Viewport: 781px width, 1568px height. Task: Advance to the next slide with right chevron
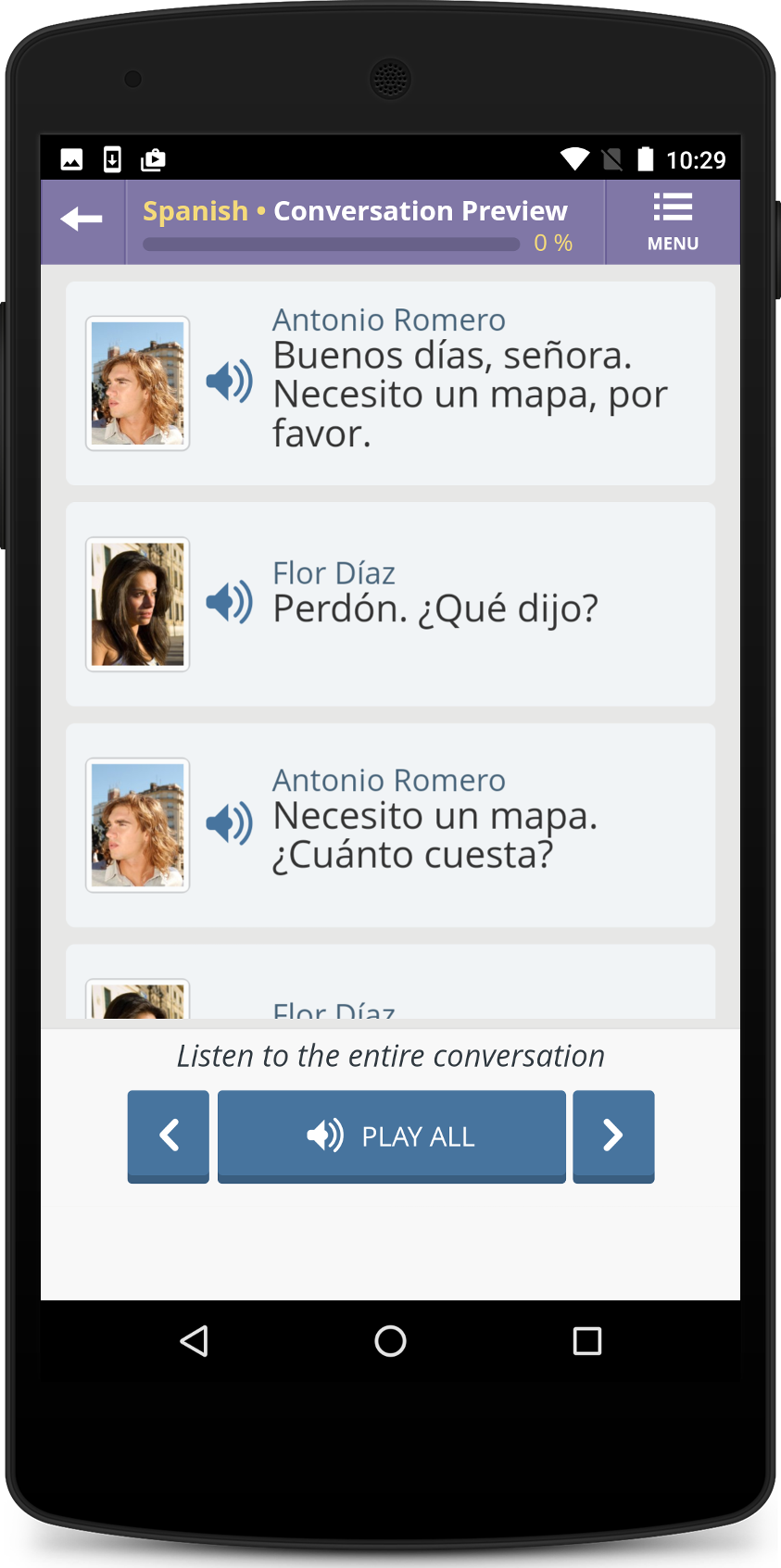click(613, 1136)
